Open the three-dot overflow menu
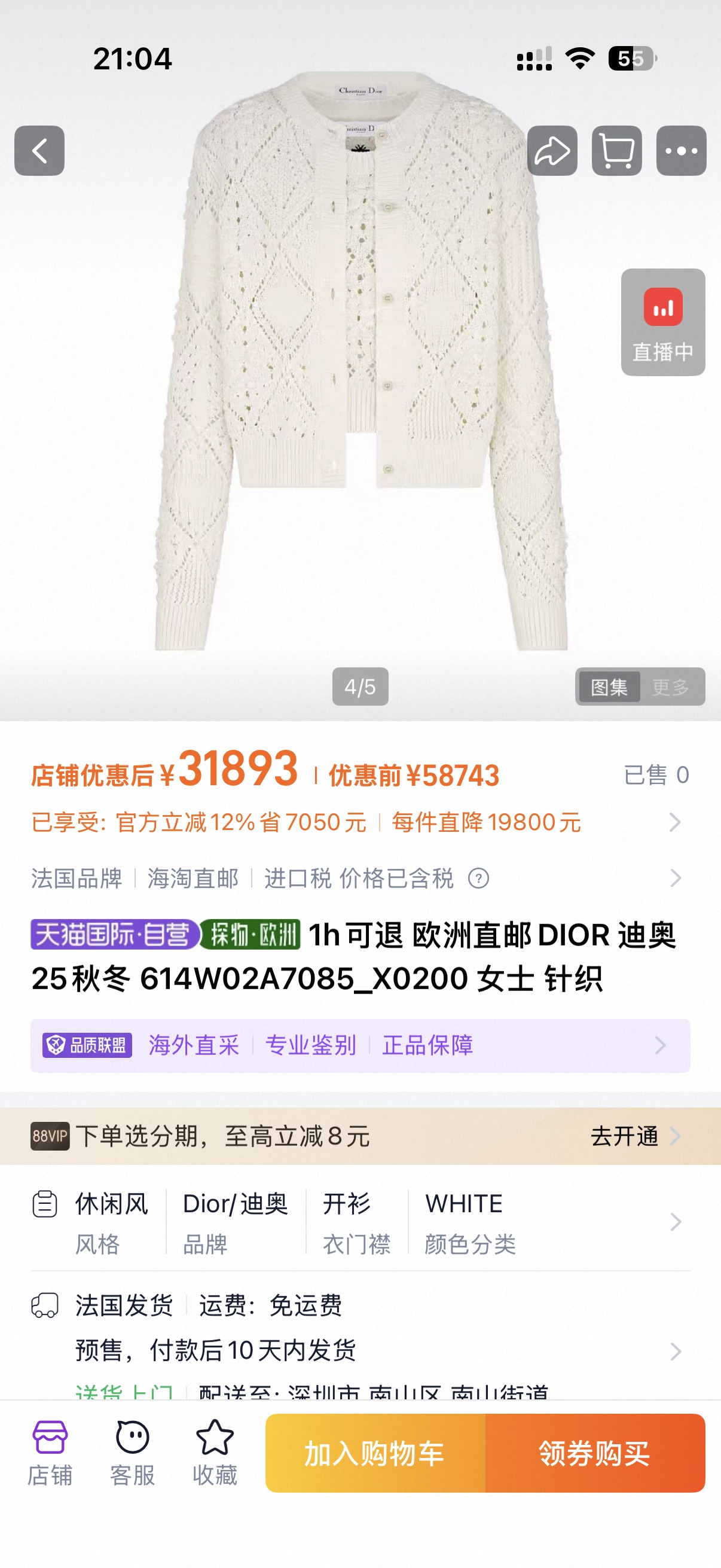This screenshot has height=1568, width=721. tap(681, 151)
